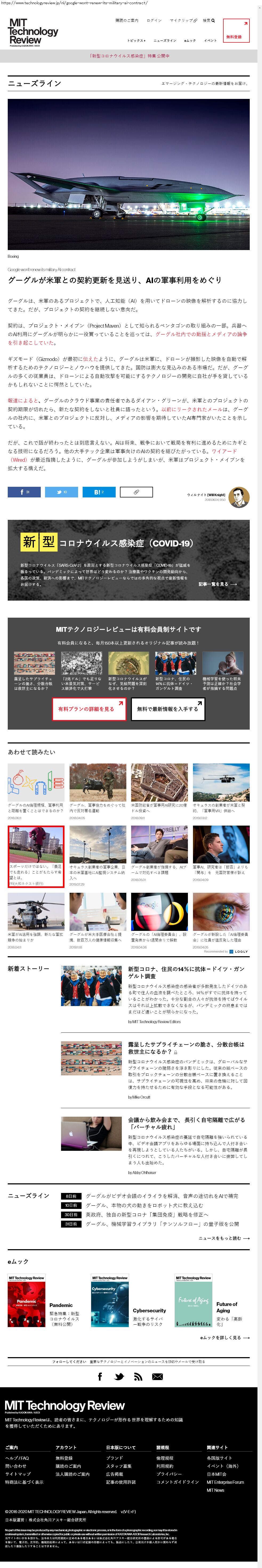262x1568 pixels.
Task: Open the ニューズライン nav item
Action: tap(164, 40)
